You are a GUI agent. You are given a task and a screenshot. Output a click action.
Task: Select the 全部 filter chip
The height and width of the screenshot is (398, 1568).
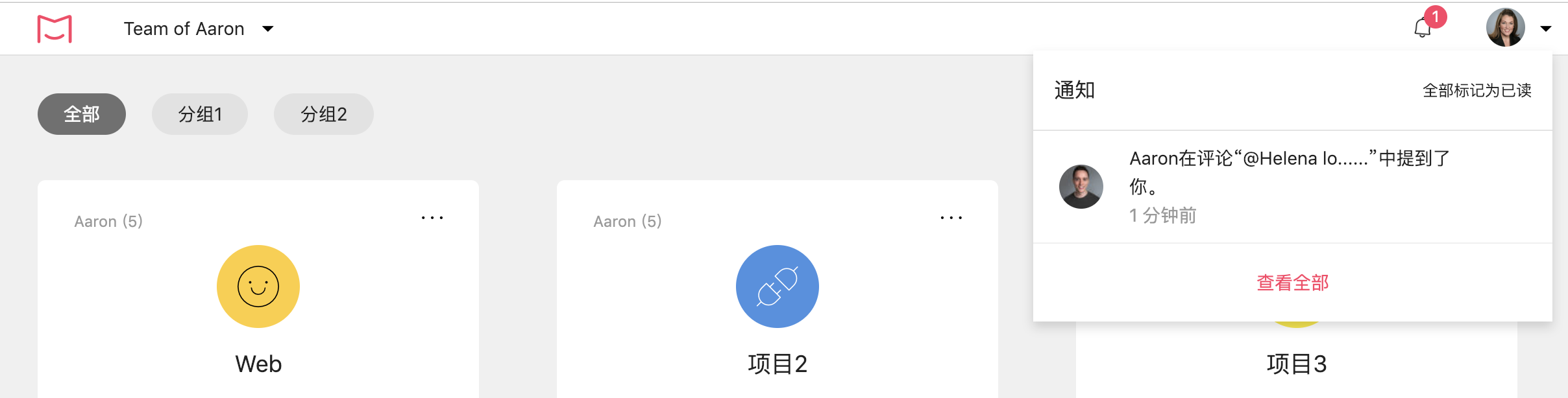tap(82, 114)
